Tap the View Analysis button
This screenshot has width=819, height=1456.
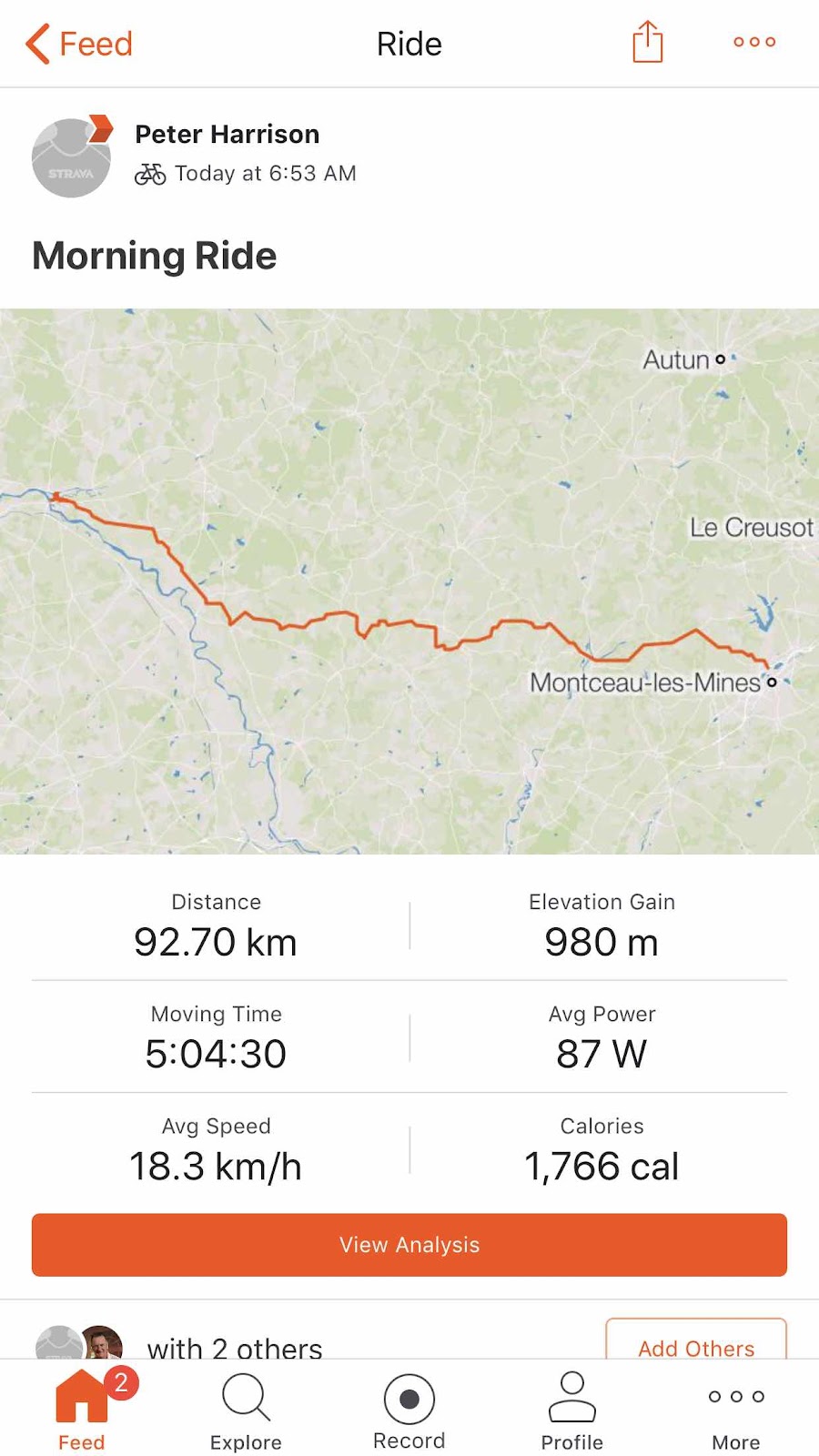[409, 1244]
